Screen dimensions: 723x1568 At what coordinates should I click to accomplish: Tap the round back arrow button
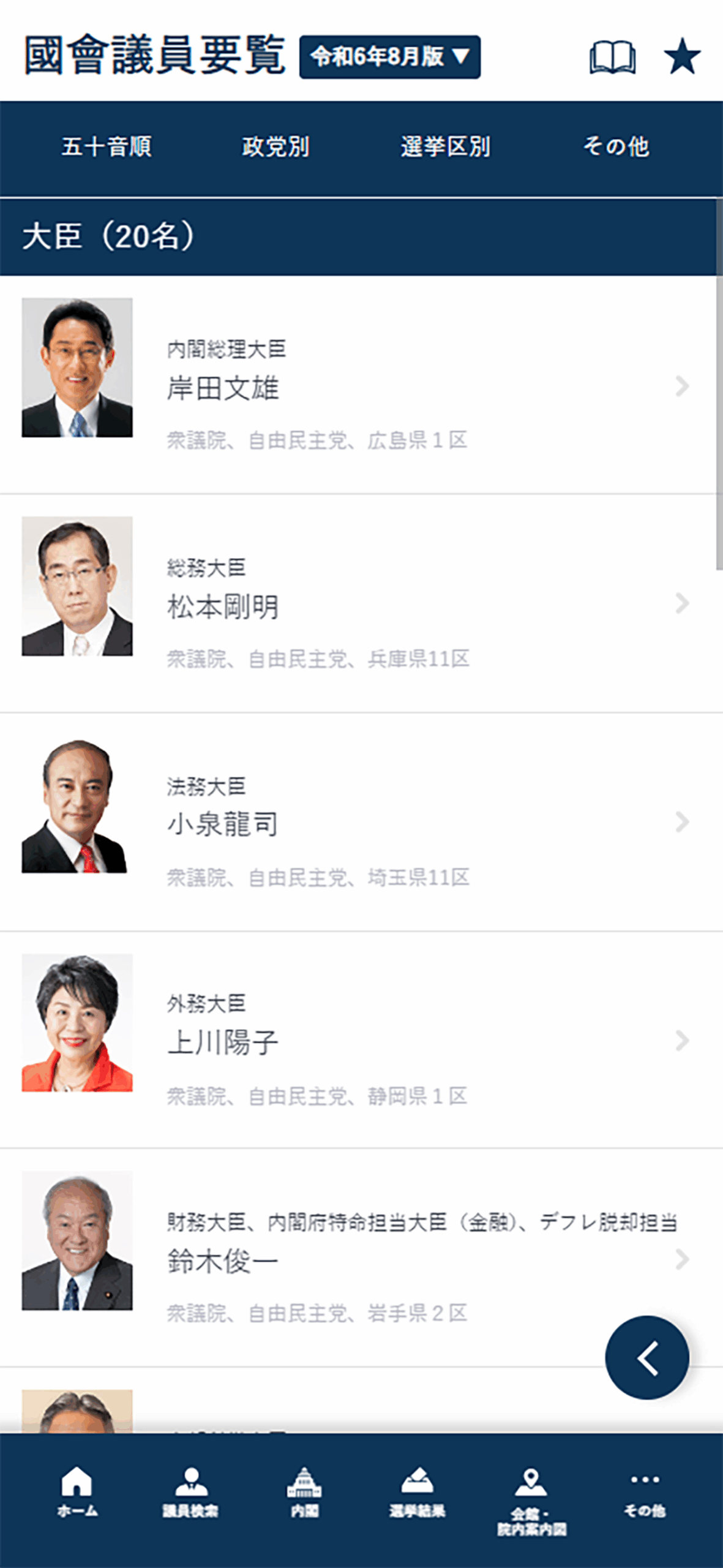tap(646, 1358)
